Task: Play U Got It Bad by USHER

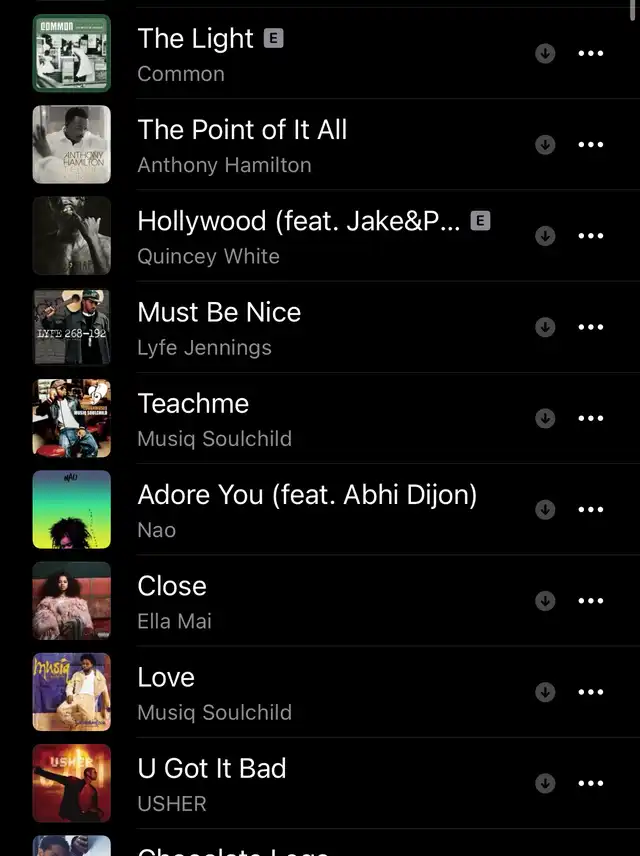Action: click(x=212, y=769)
